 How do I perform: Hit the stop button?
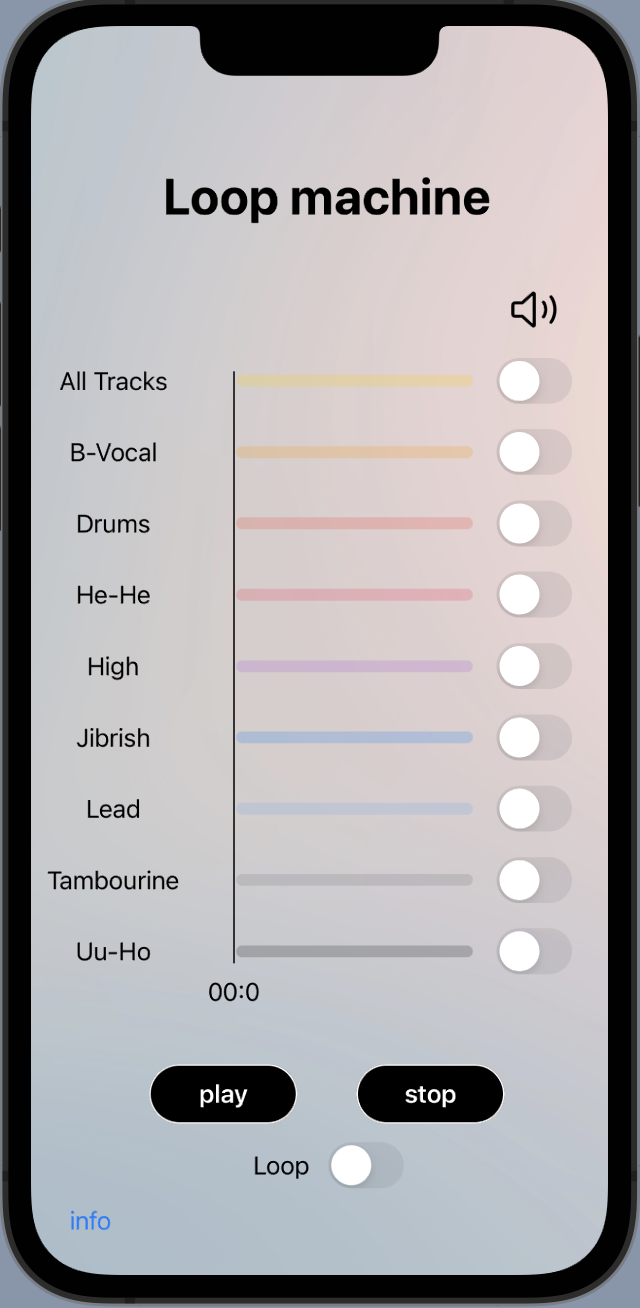click(430, 1094)
